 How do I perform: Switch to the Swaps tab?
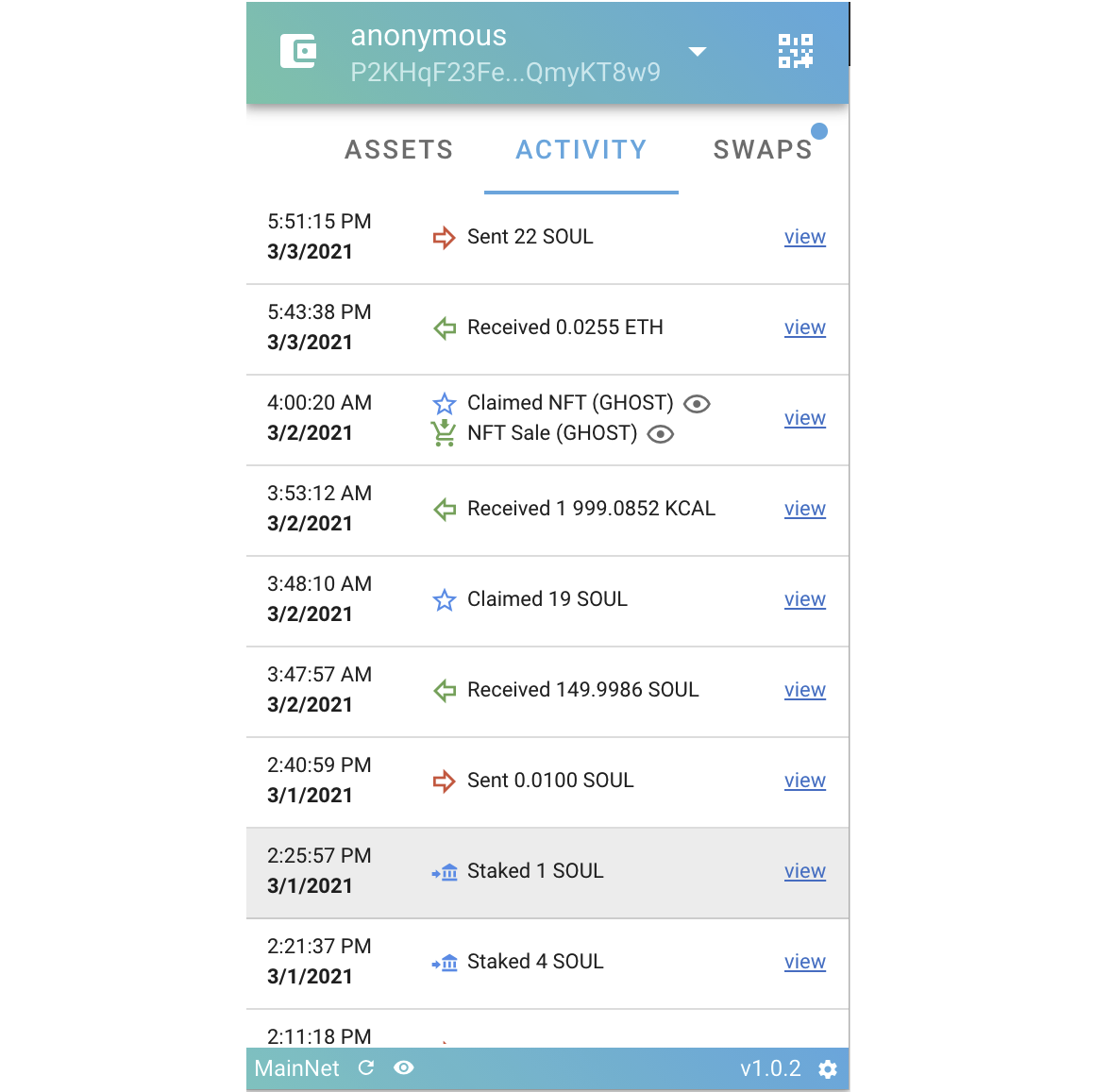(x=763, y=150)
